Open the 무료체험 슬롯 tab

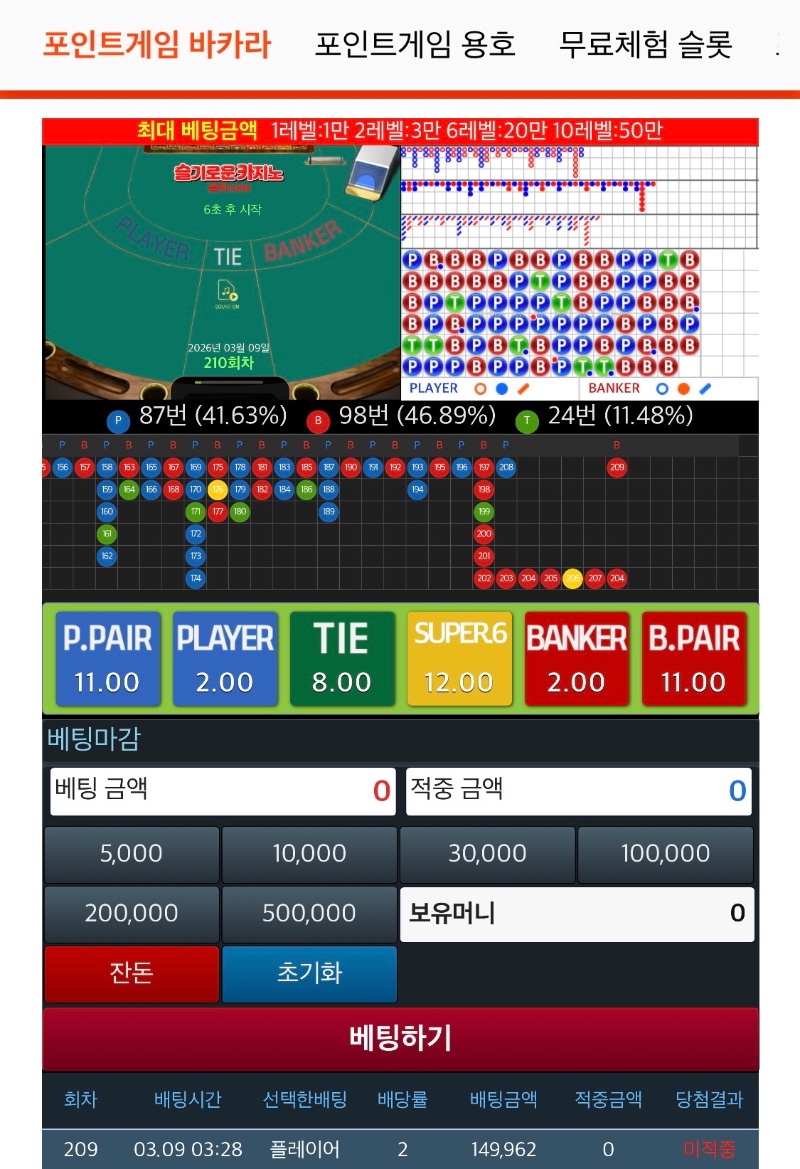[x=645, y=44]
